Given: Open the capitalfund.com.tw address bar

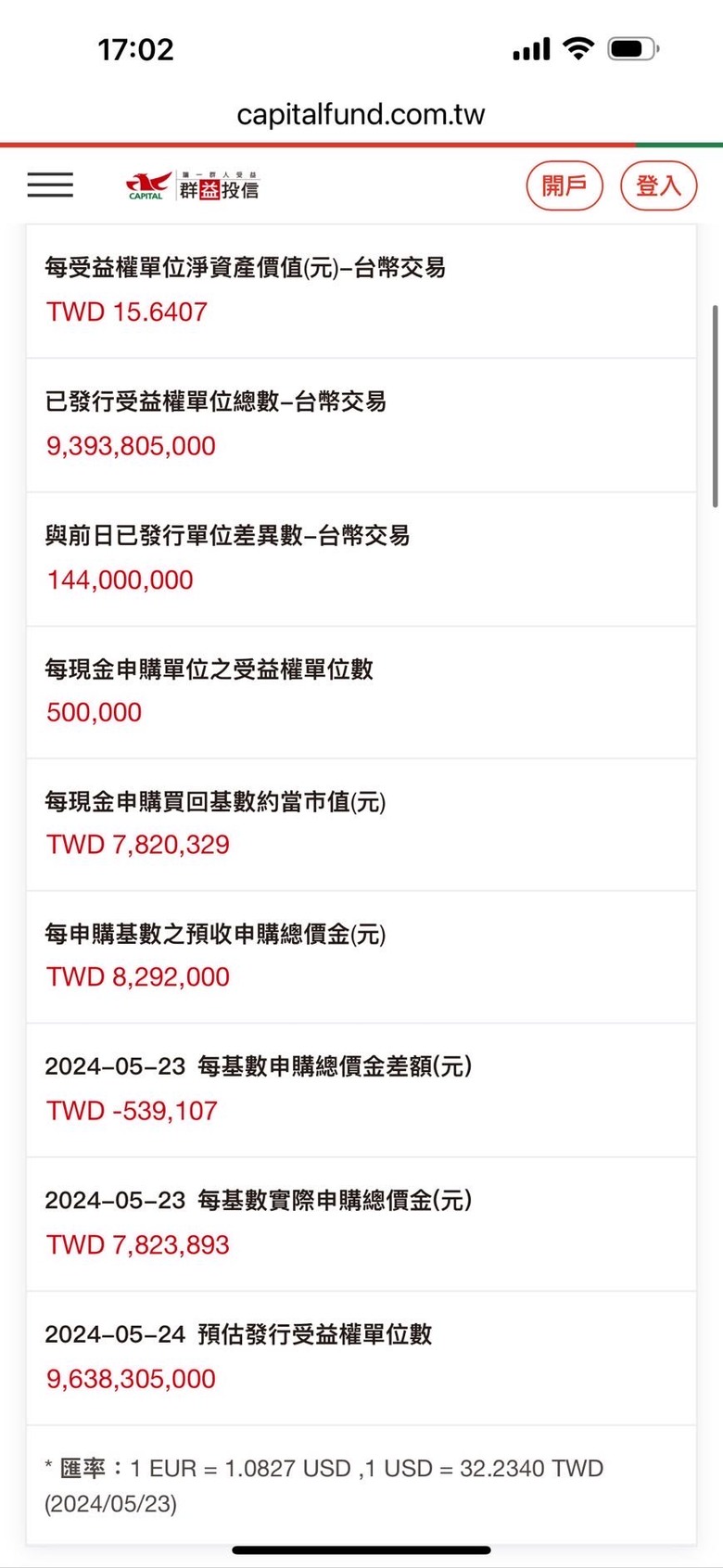Looking at the screenshot, I should coord(361,114).
